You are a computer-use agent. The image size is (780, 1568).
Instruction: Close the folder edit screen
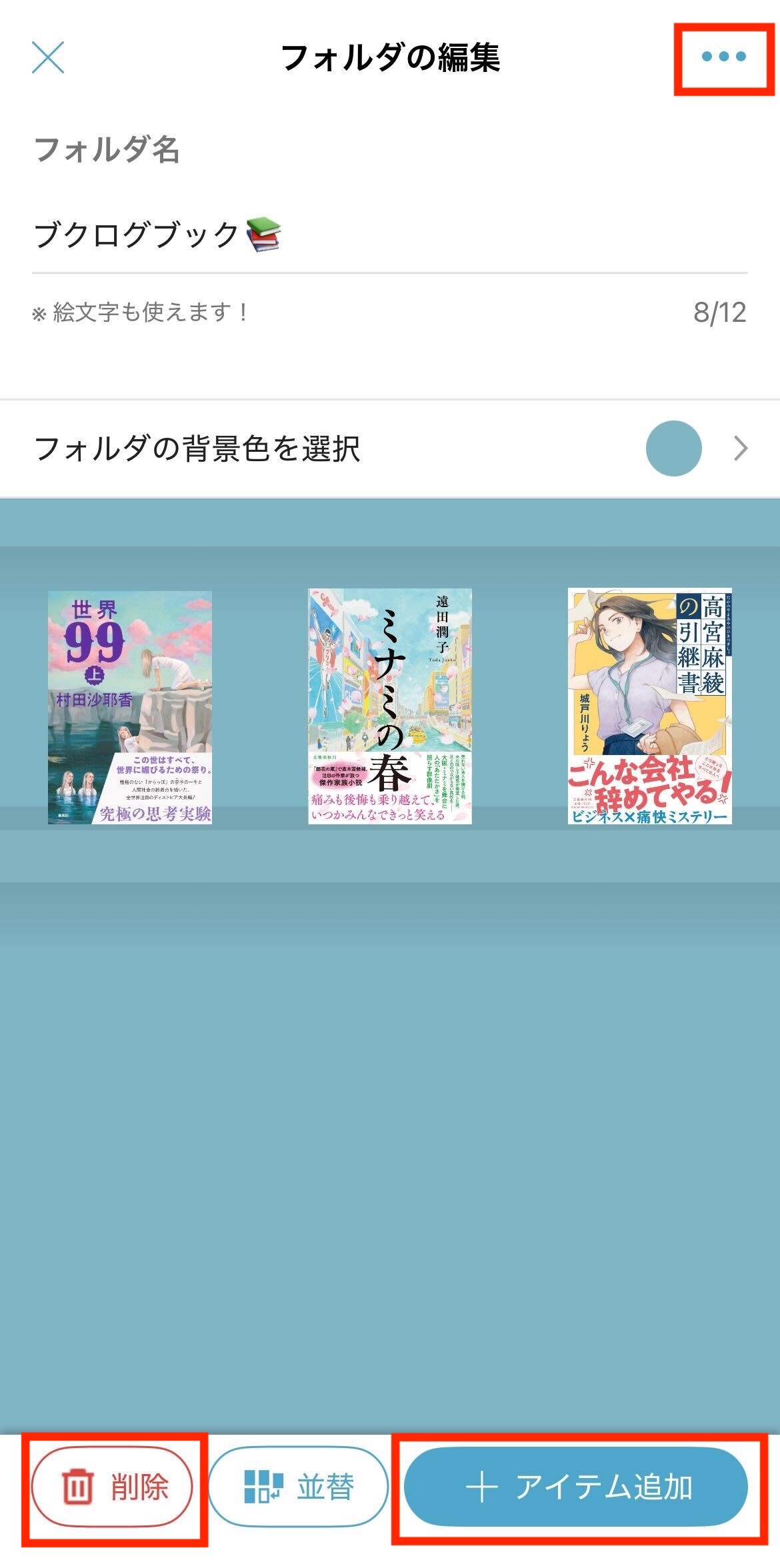(x=48, y=57)
